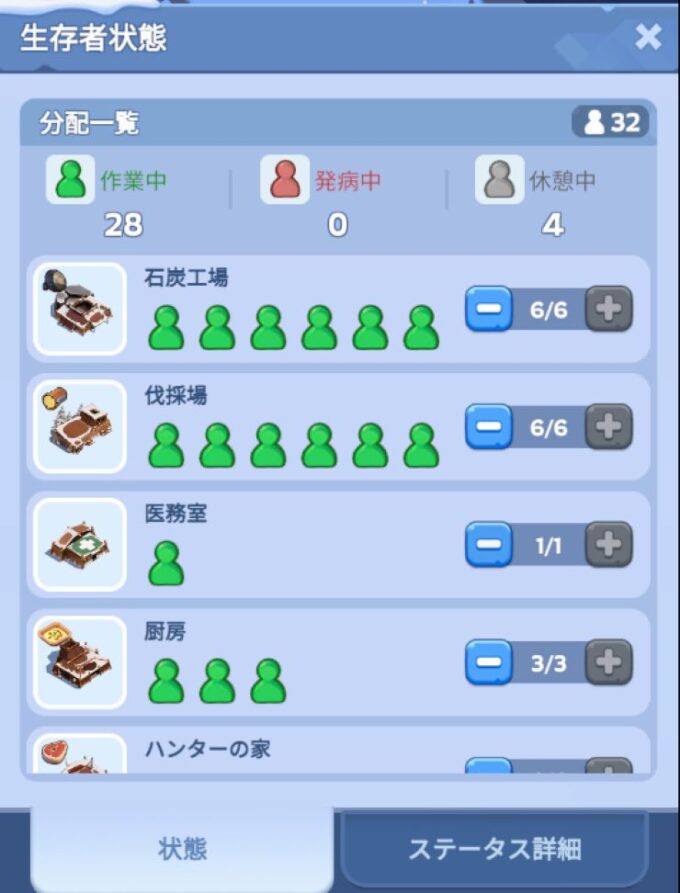Increase staff at 医務室
The width and height of the screenshot is (680, 893).
coord(608,545)
